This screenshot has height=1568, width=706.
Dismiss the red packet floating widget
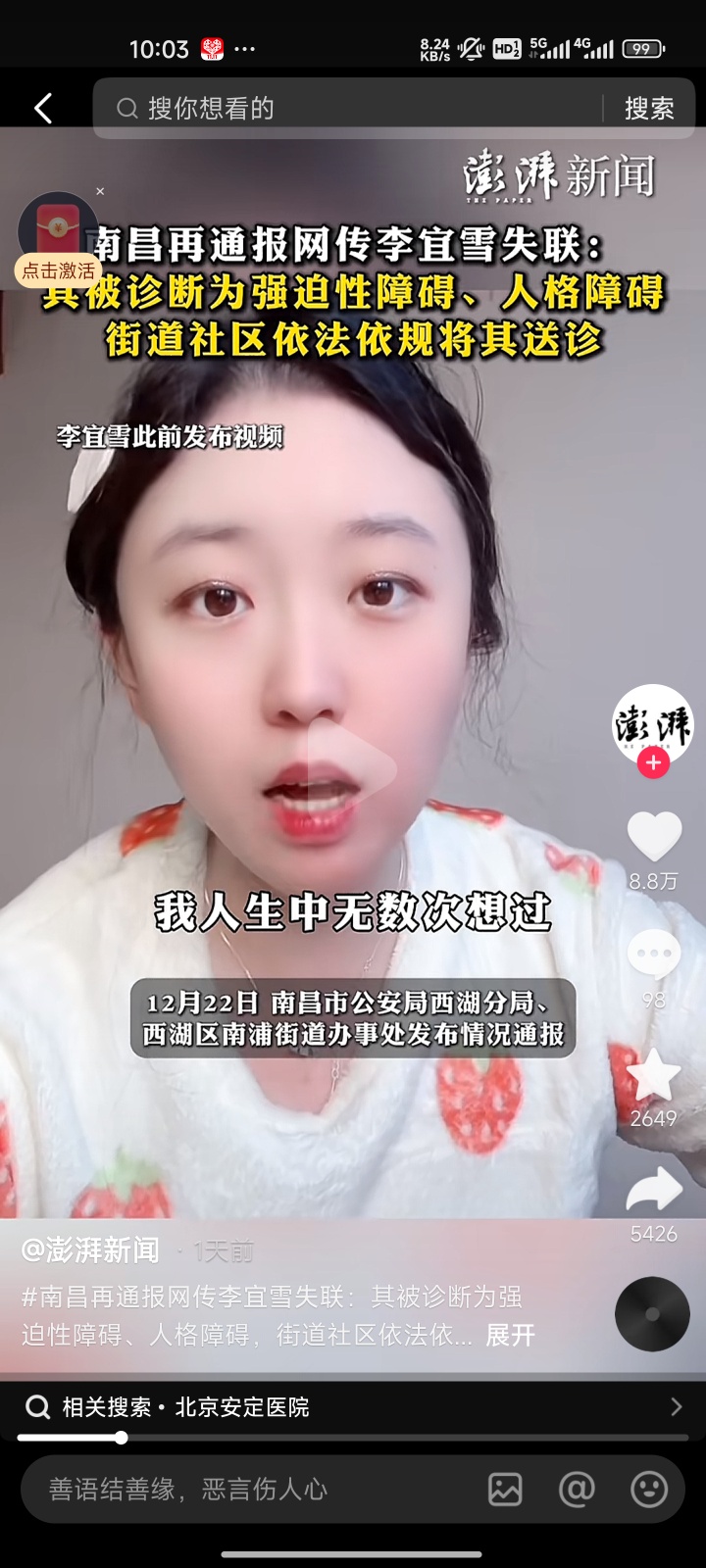tap(100, 191)
